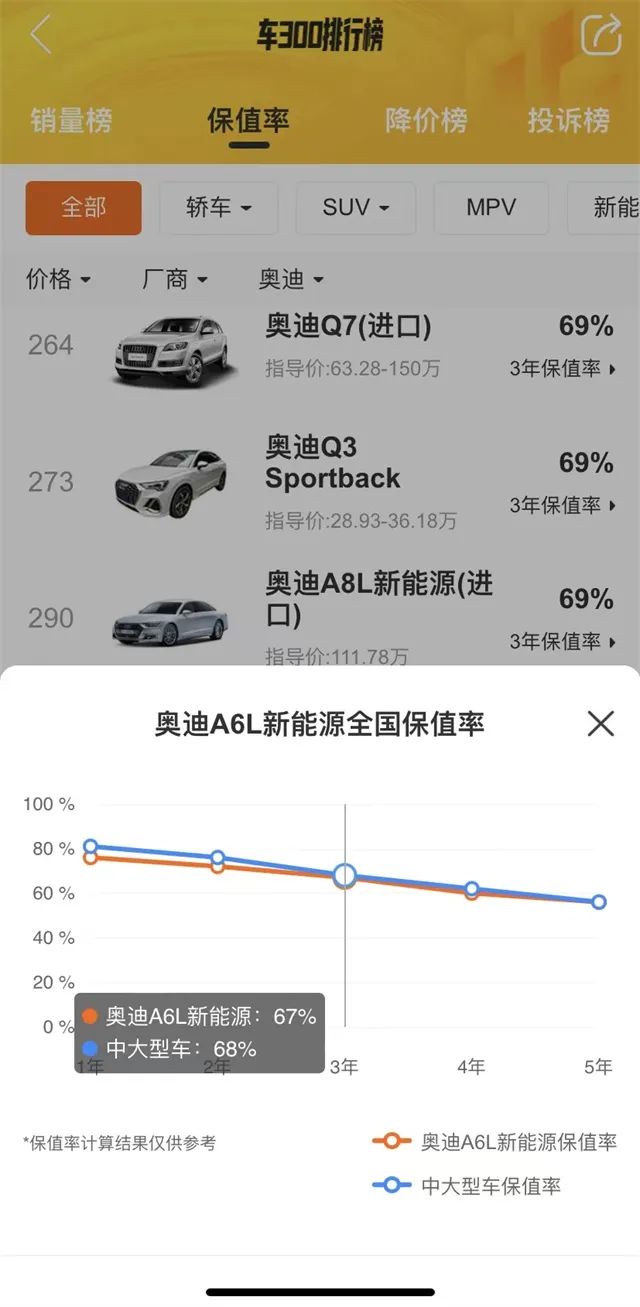
Task: Share the 车300排行榜 page
Action: click(600, 36)
